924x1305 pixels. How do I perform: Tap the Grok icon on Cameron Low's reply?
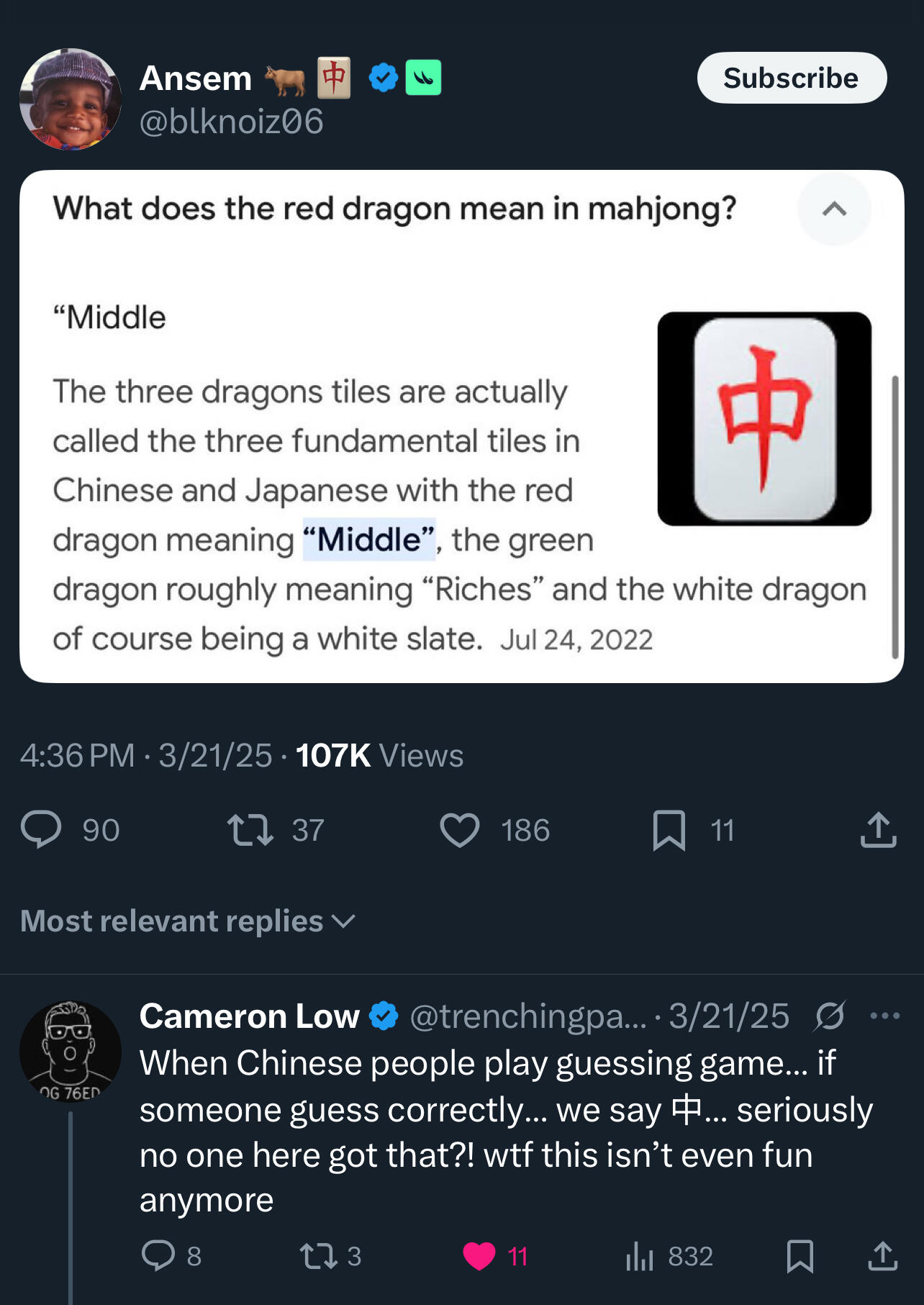pos(830,1016)
